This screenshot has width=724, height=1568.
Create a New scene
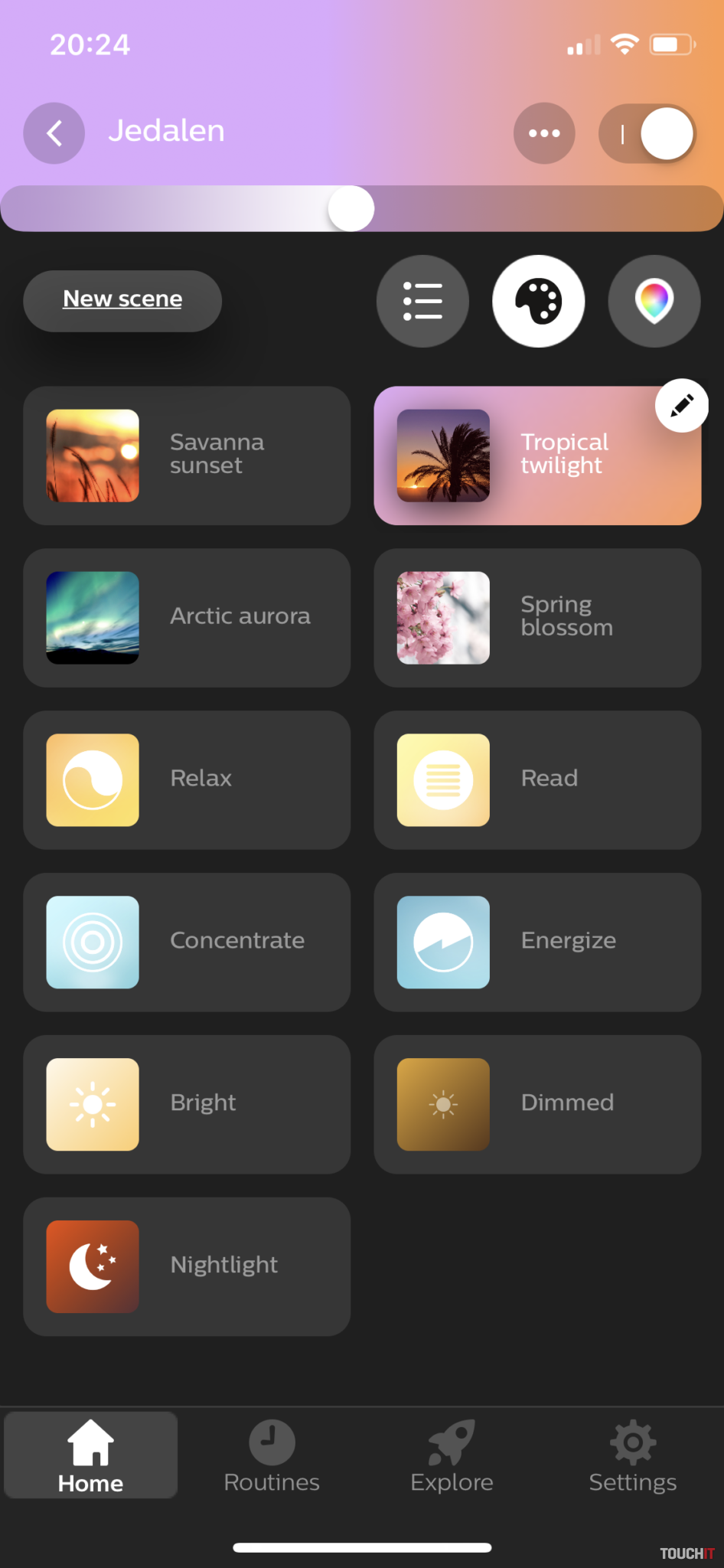pos(122,300)
